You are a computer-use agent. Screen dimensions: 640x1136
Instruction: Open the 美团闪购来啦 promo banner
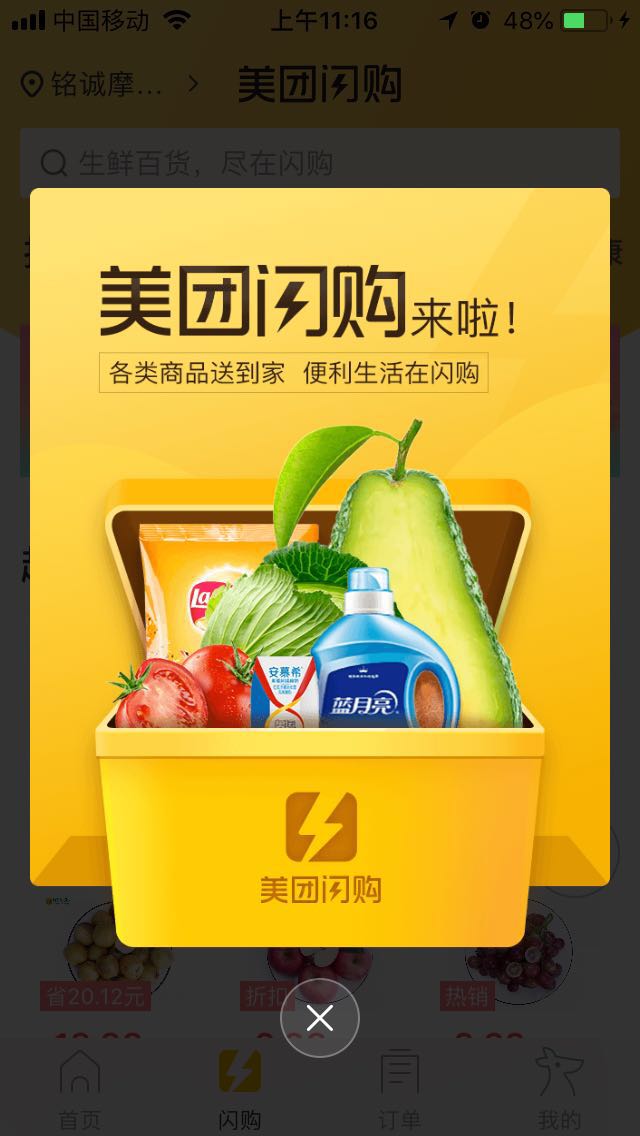click(x=320, y=567)
